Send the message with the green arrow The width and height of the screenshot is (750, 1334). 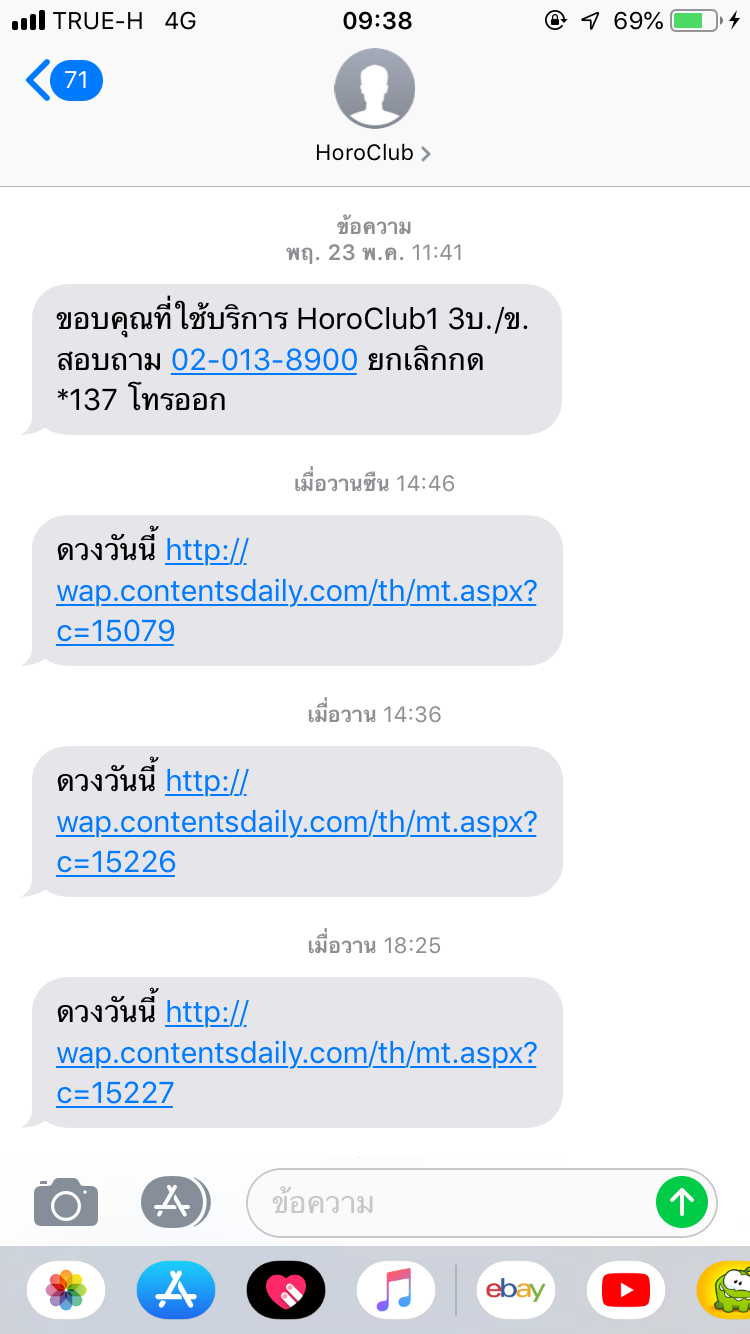(x=682, y=1202)
